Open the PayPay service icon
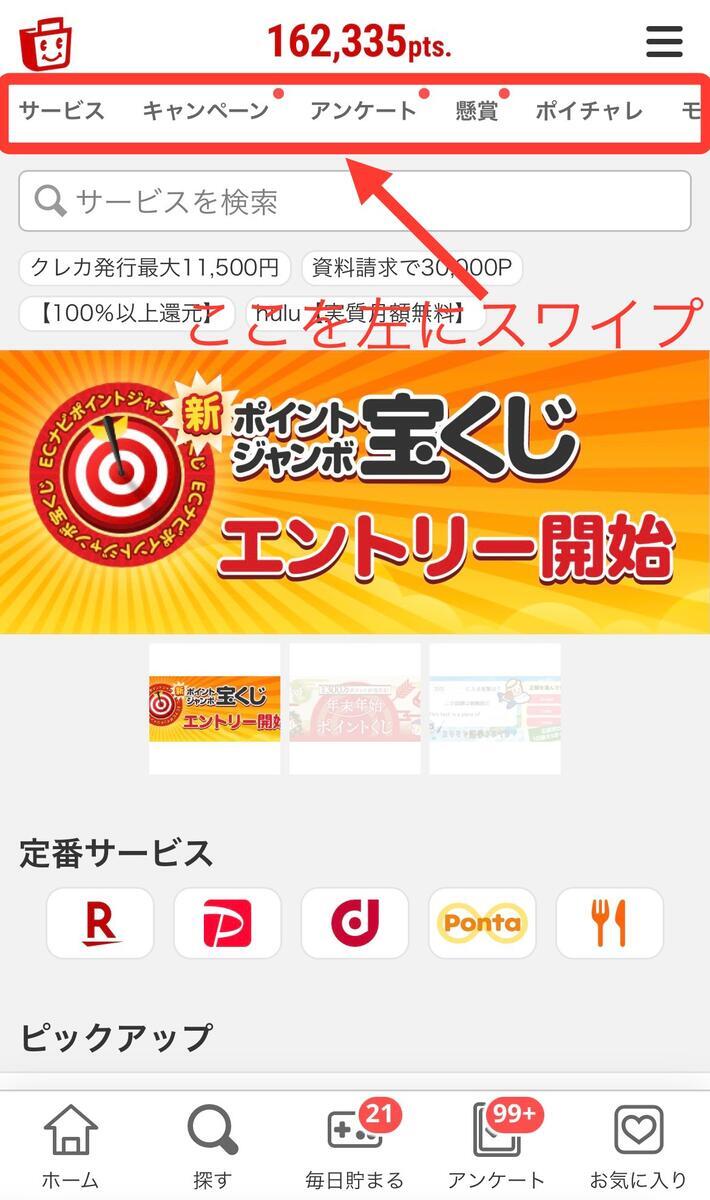The image size is (710, 1200). click(x=228, y=923)
